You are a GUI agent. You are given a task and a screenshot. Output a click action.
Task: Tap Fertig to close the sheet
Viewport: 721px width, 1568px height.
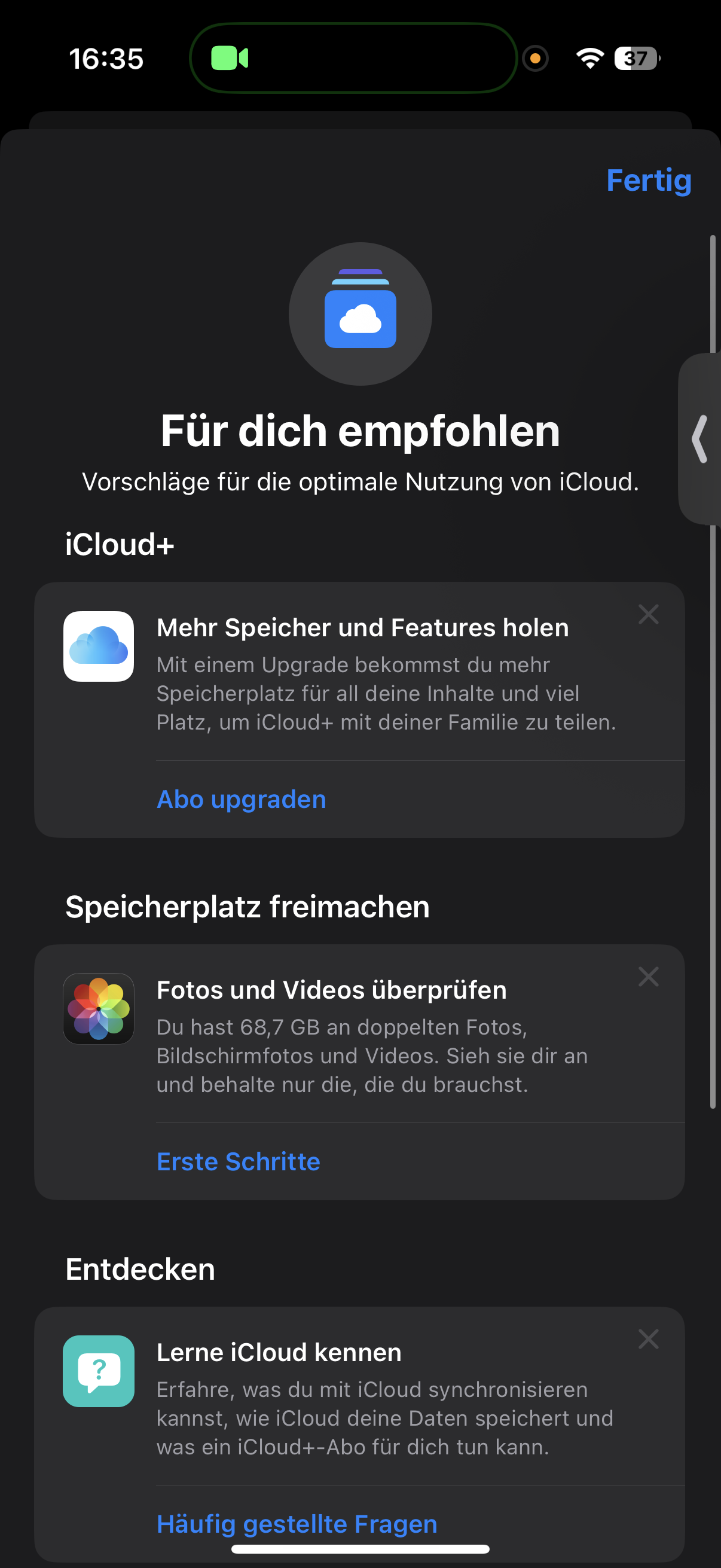click(x=648, y=180)
